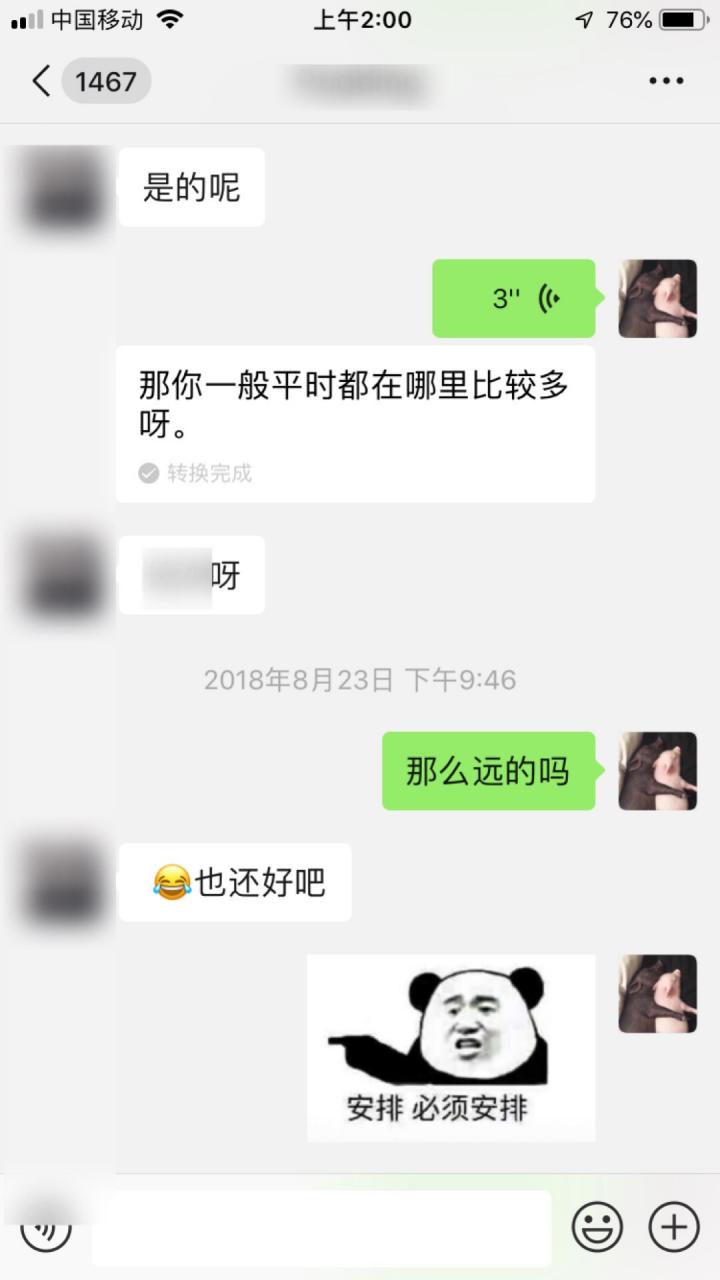This screenshot has height=1280, width=720.
Task: Go back to the chat list
Action: (x=42, y=81)
